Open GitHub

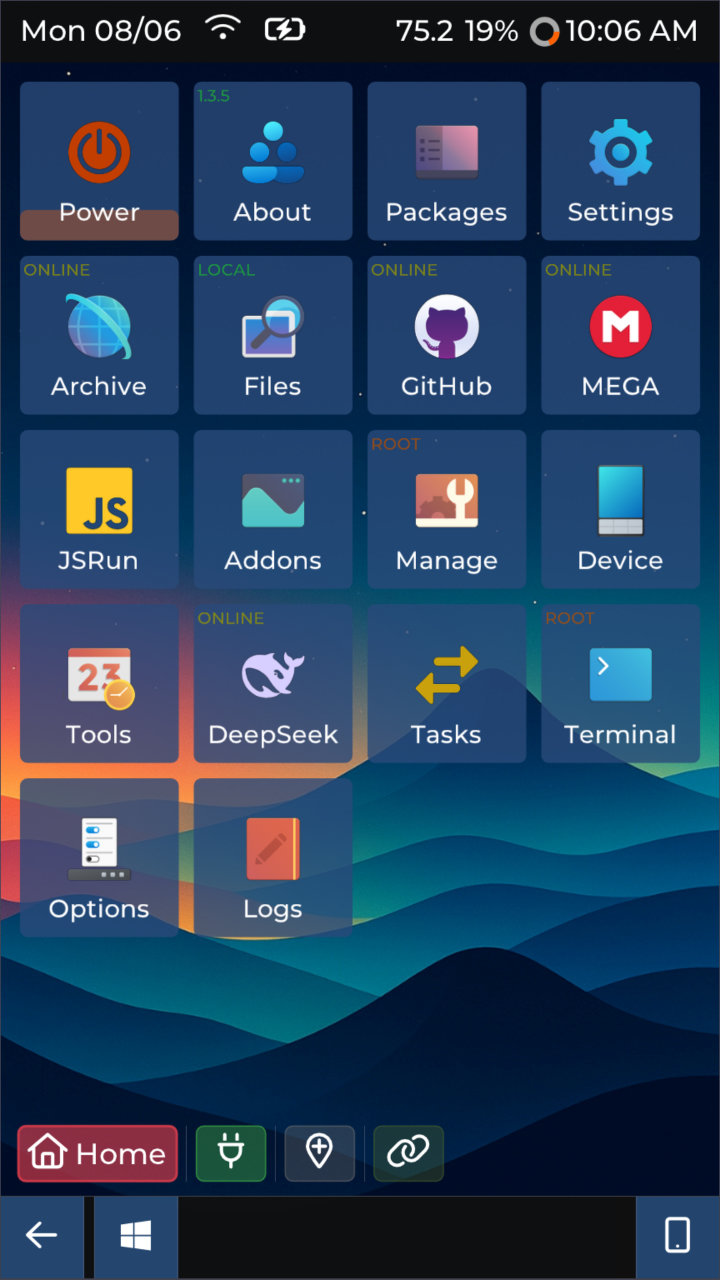click(x=447, y=335)
